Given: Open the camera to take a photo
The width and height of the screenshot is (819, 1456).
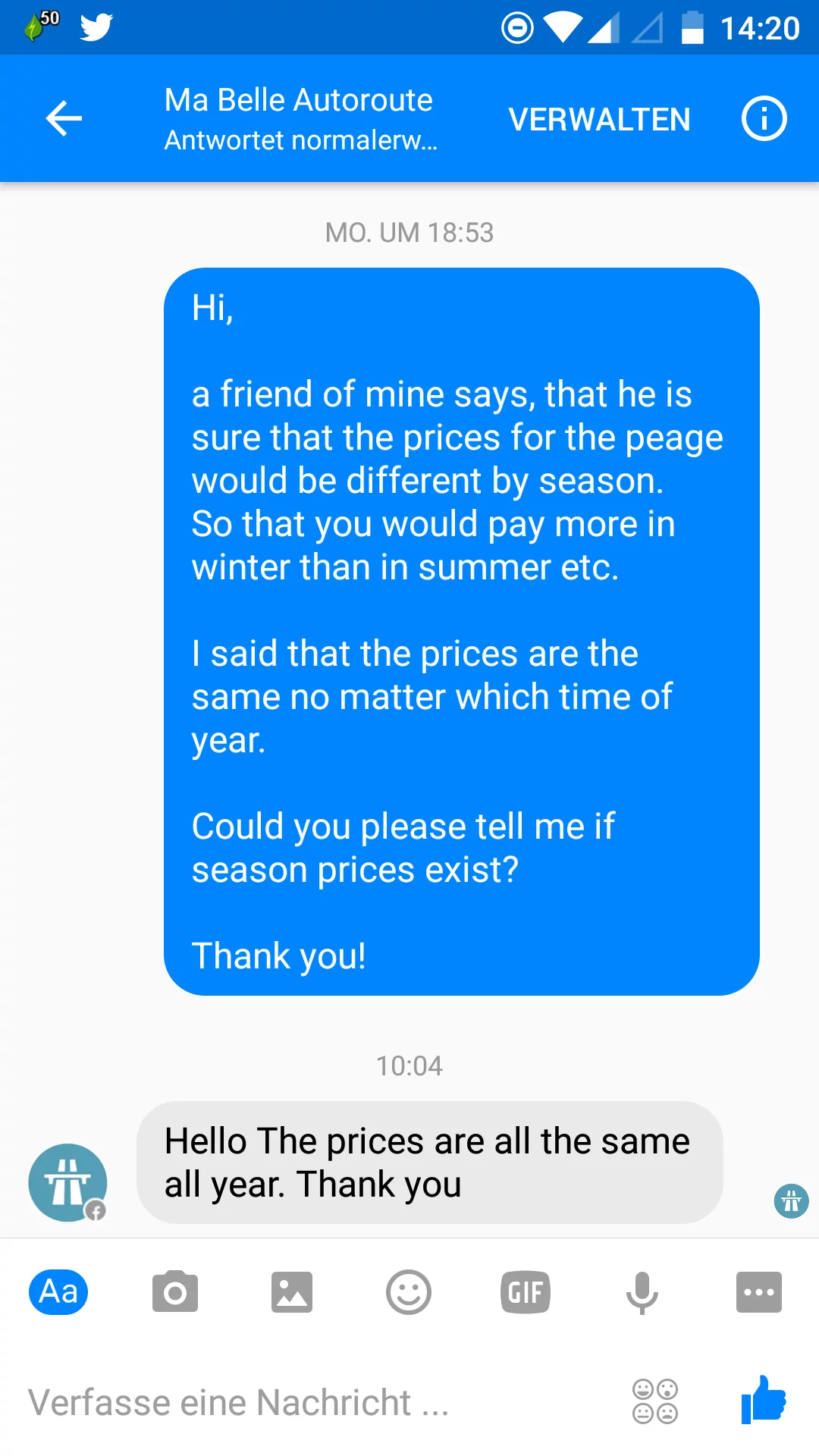Looking at the screenshot, I should click(175, 1291).
